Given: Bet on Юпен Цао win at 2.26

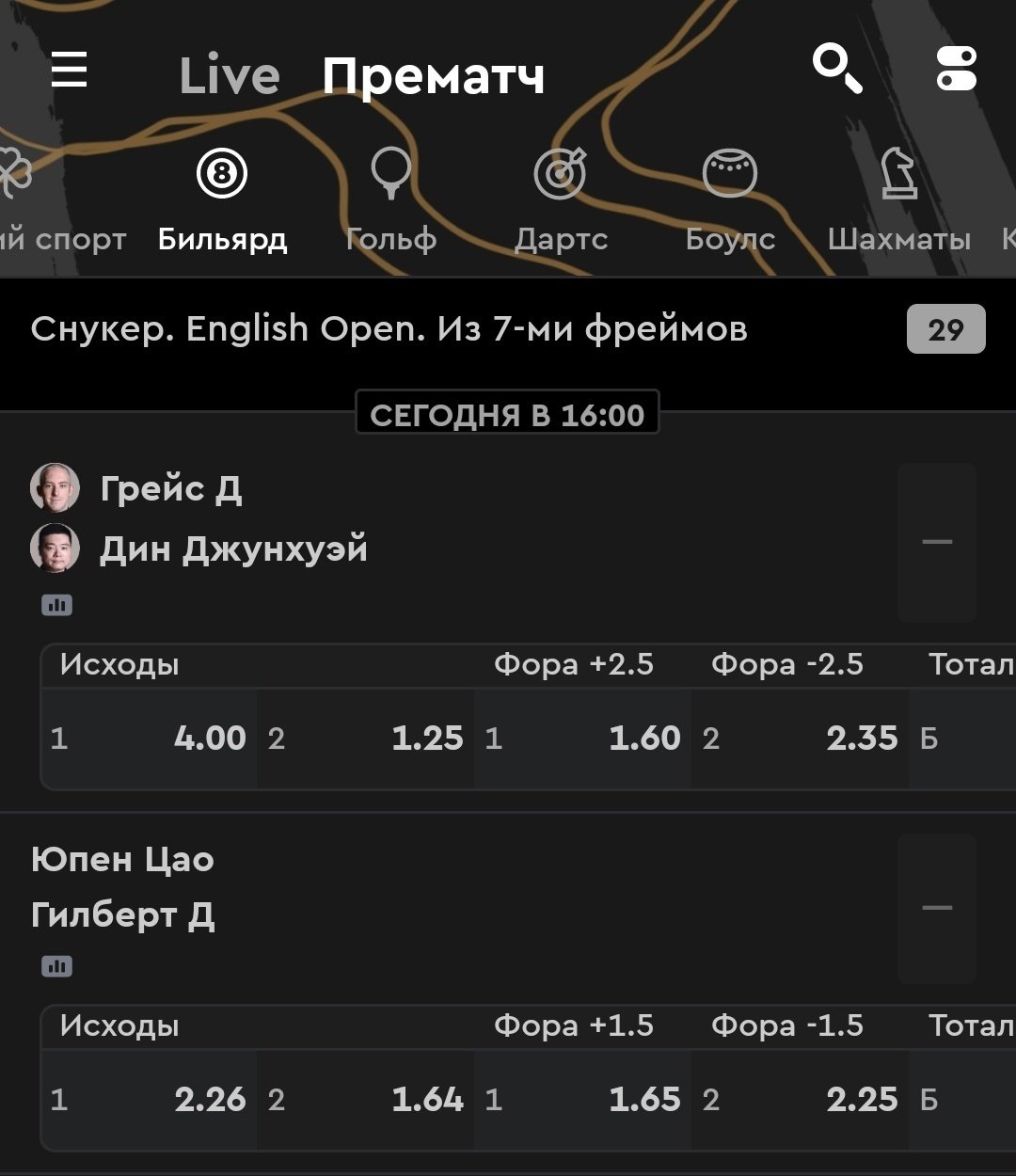Looking at the screenshot, I should point(150,1100).
